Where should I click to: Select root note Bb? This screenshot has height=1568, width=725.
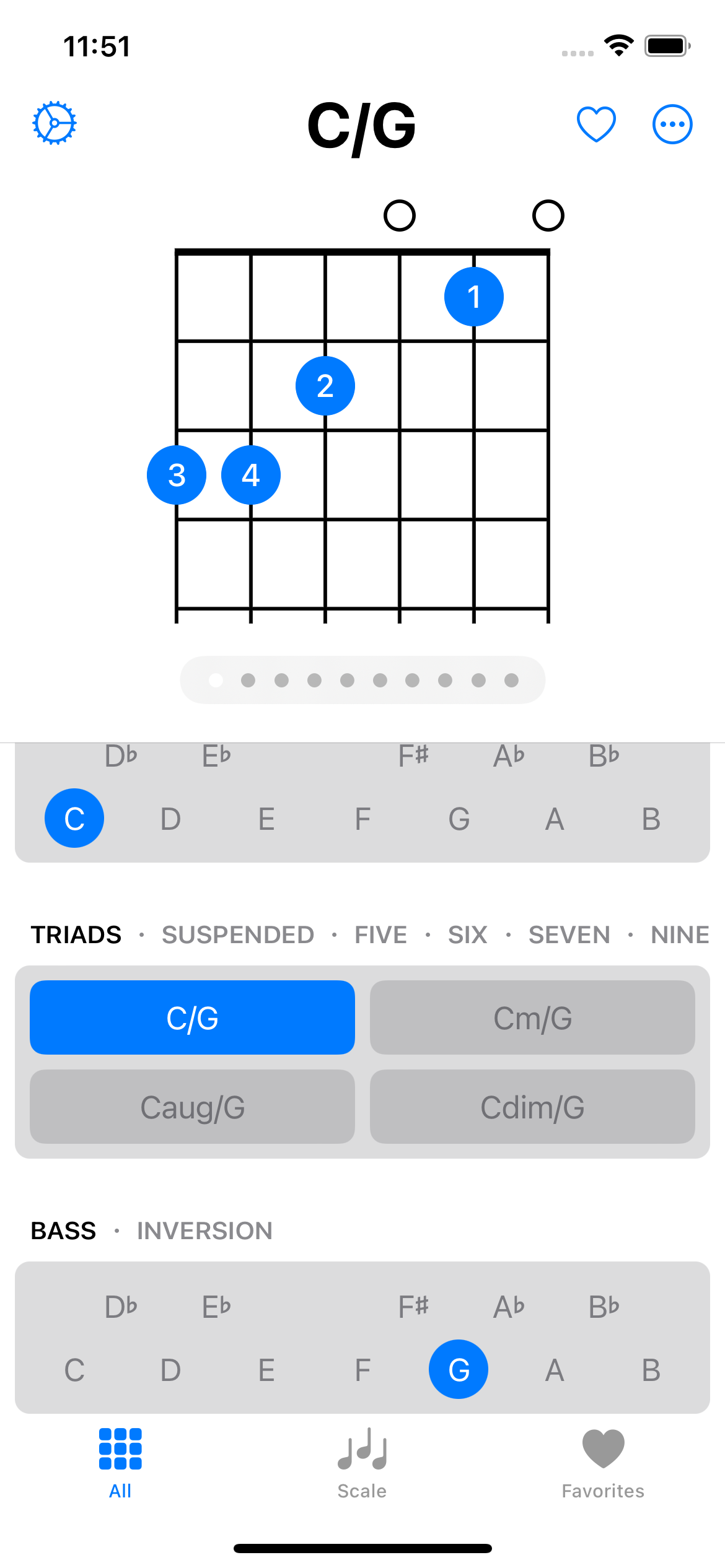[604, 754]
